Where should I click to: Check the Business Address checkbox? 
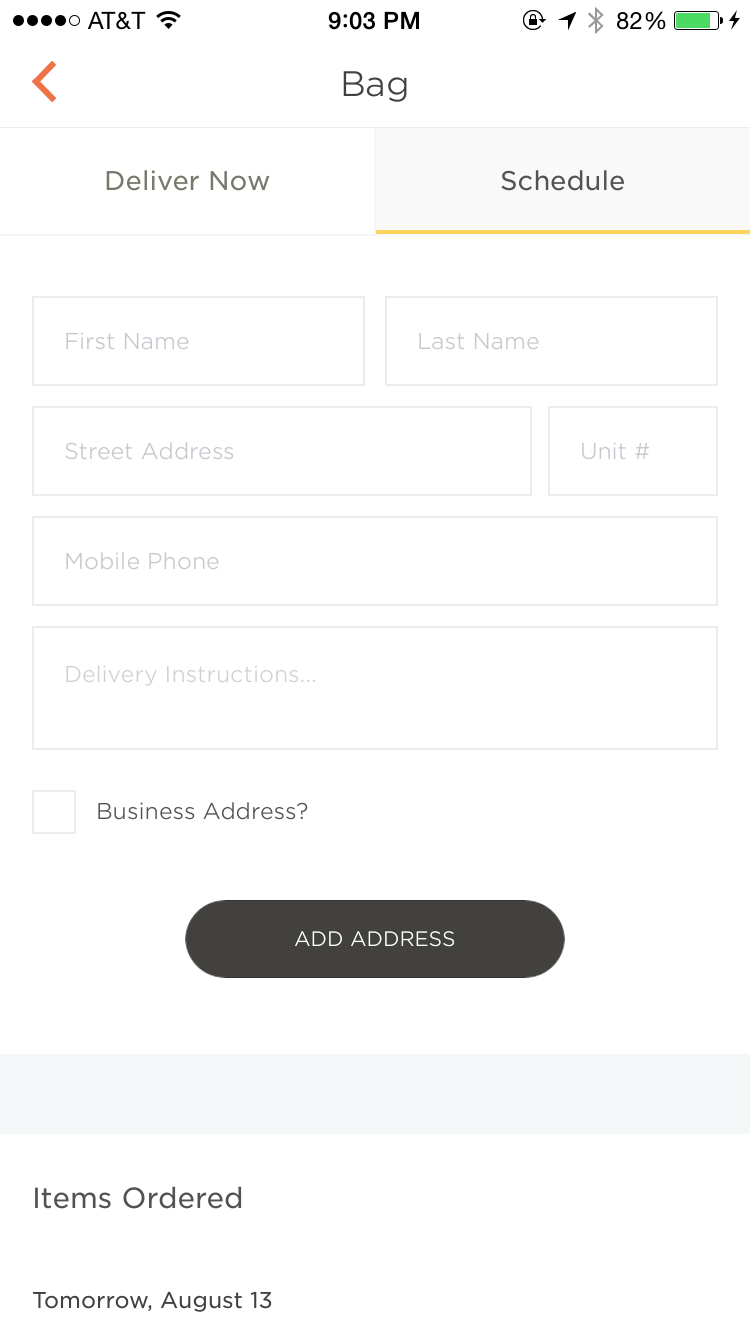point(54,812)
